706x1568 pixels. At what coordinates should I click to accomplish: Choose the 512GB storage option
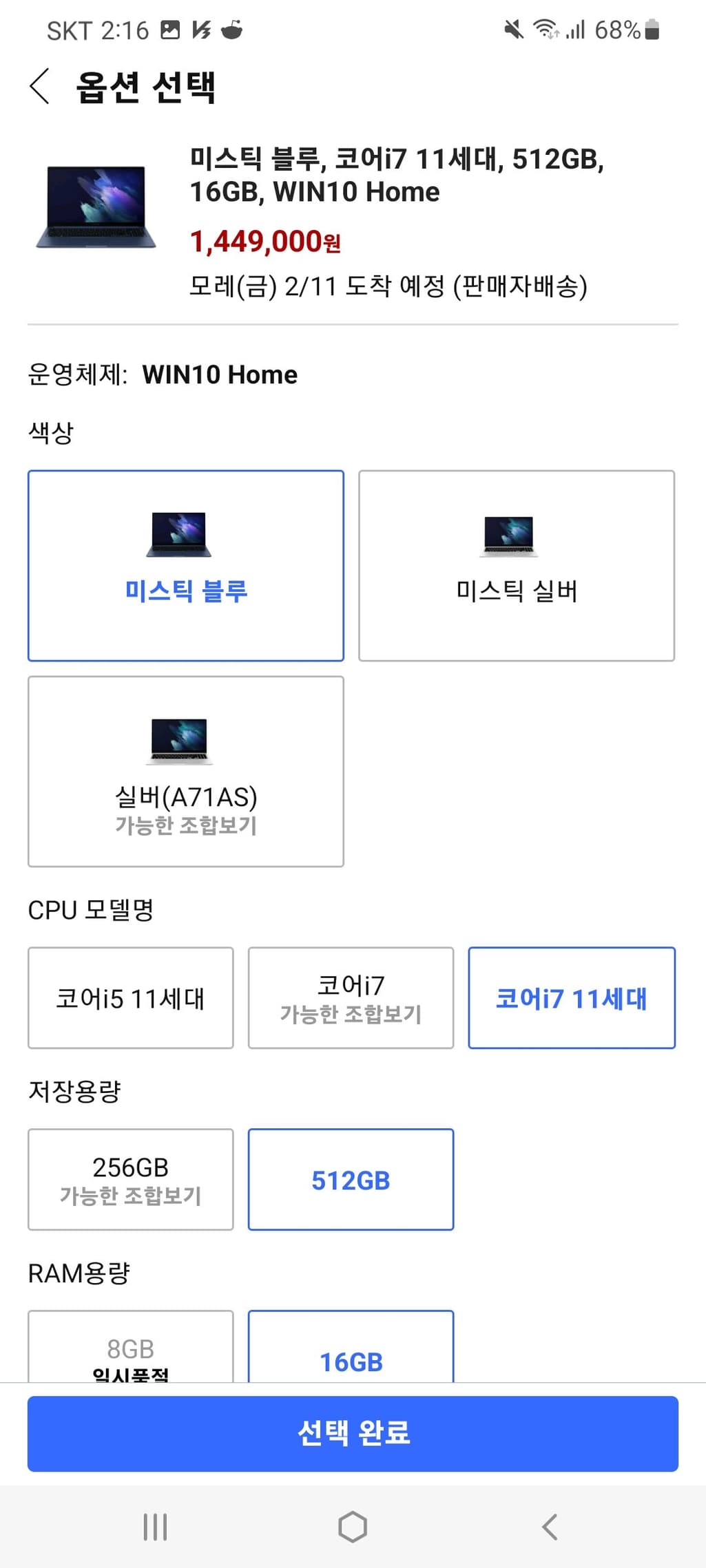click(351, 1179)
